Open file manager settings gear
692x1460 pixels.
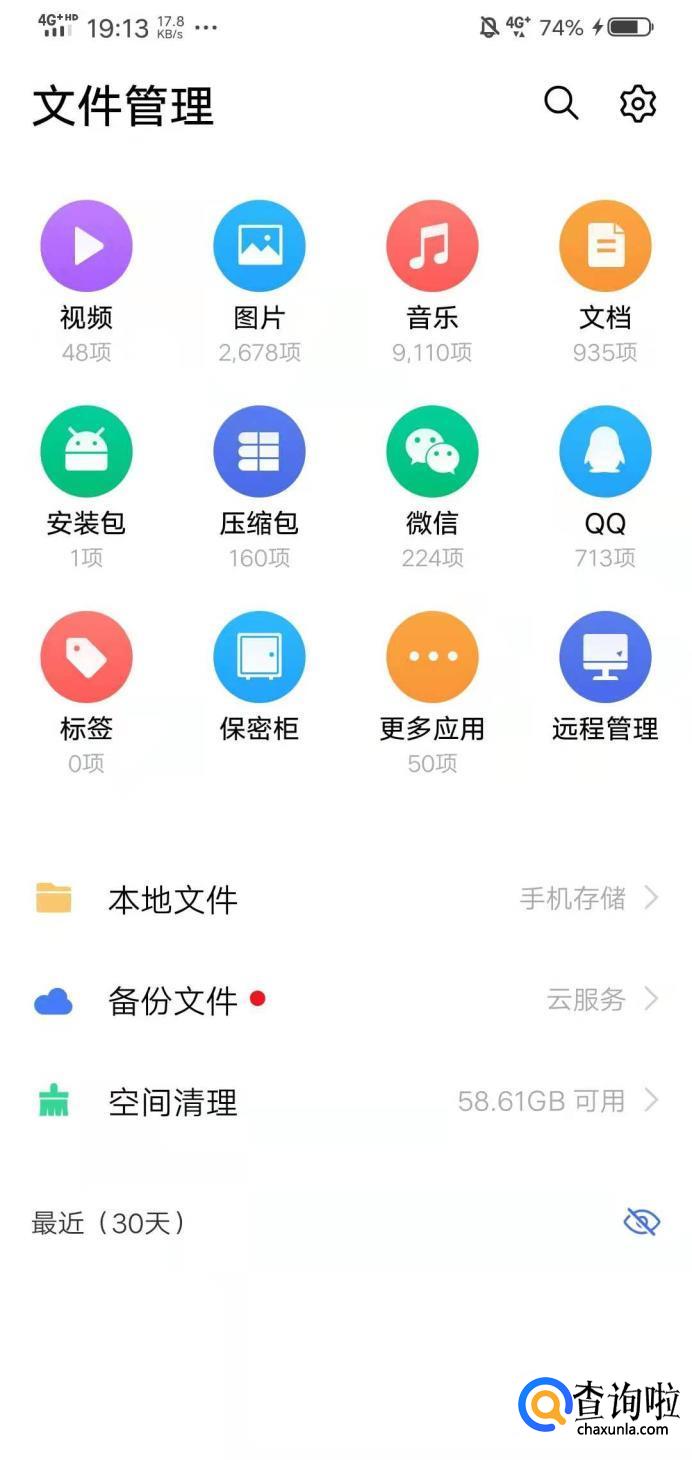[638, 103]
